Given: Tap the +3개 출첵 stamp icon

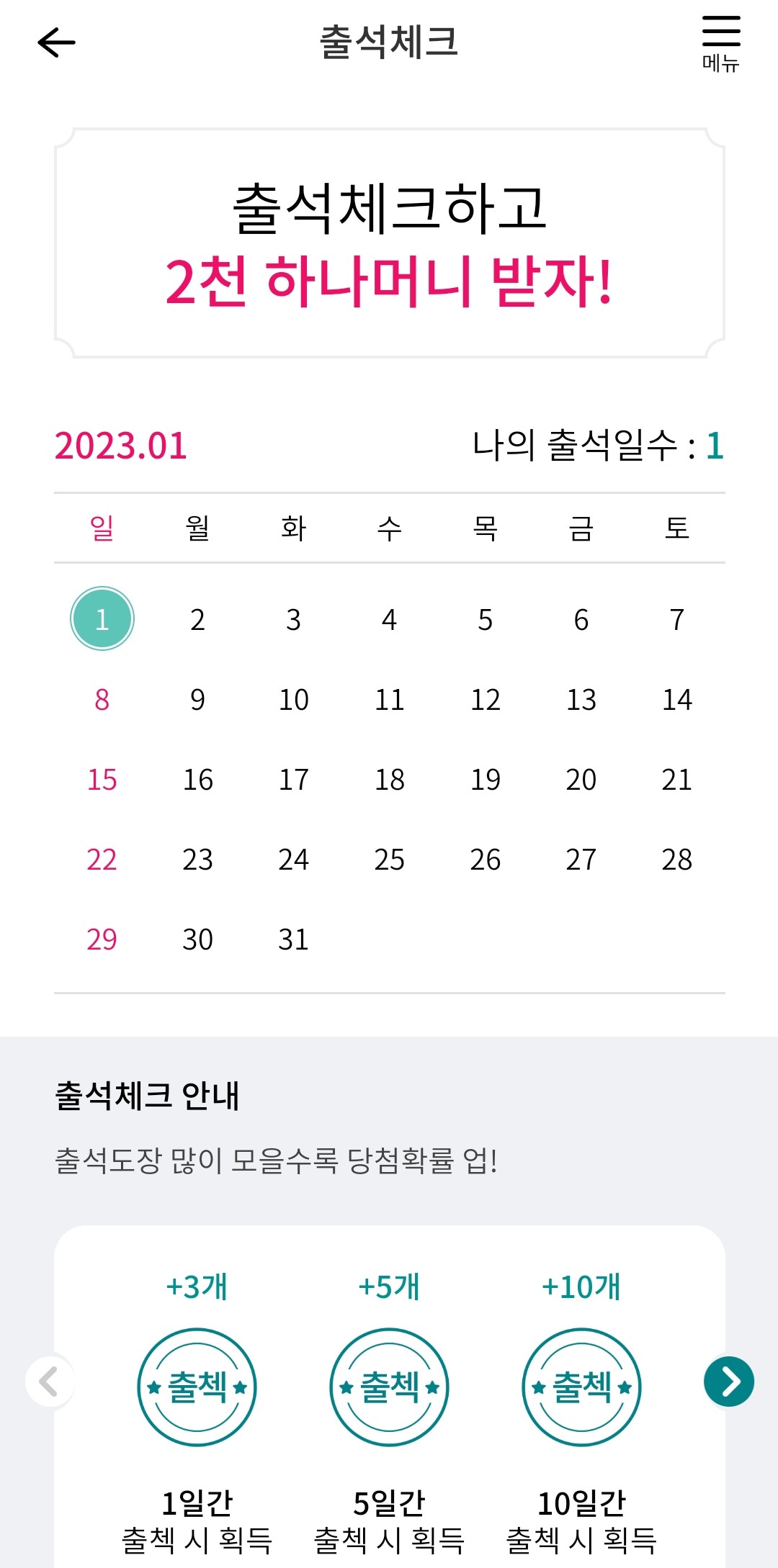Looking at the screenshot, I should 197,1387.
